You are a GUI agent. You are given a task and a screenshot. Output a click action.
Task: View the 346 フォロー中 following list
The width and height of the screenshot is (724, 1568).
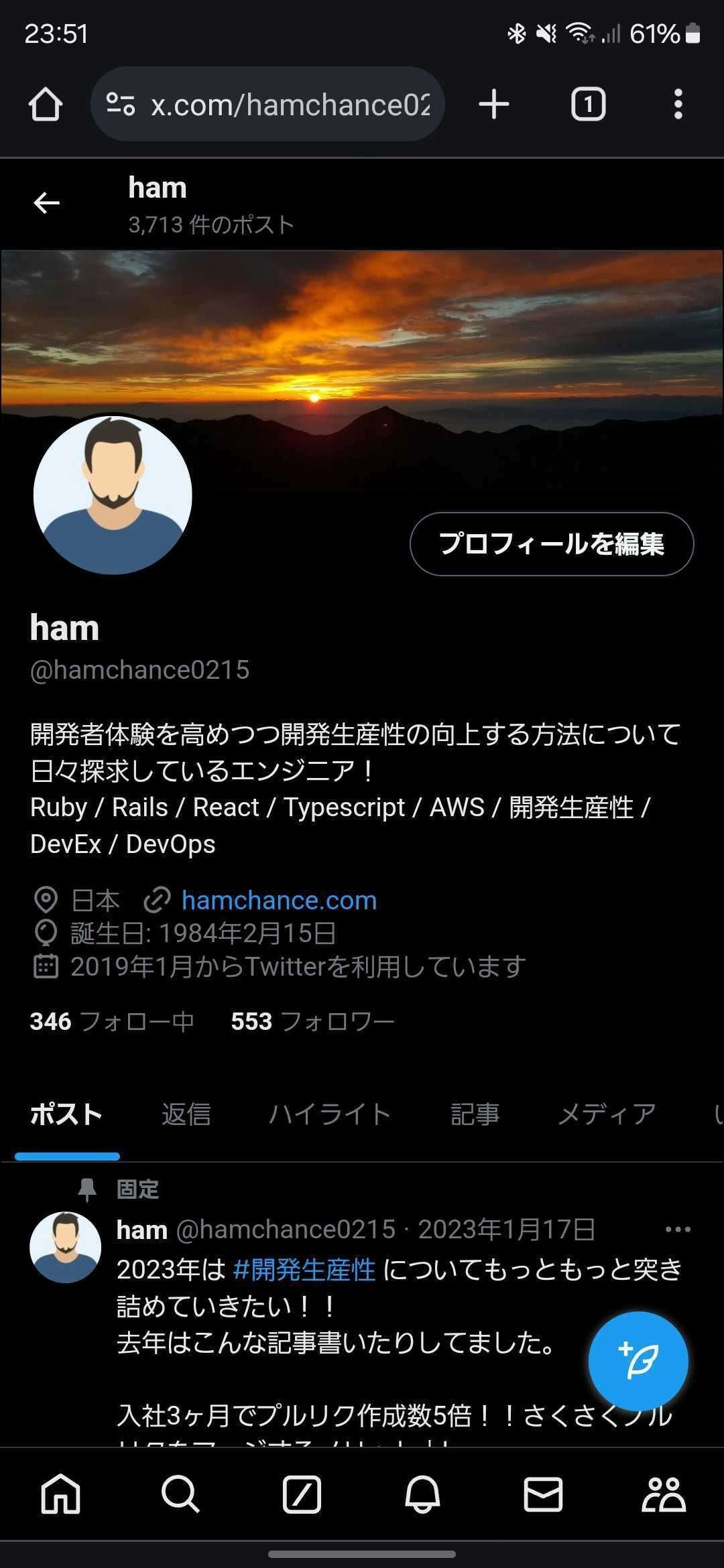(x=112, y=1021)
